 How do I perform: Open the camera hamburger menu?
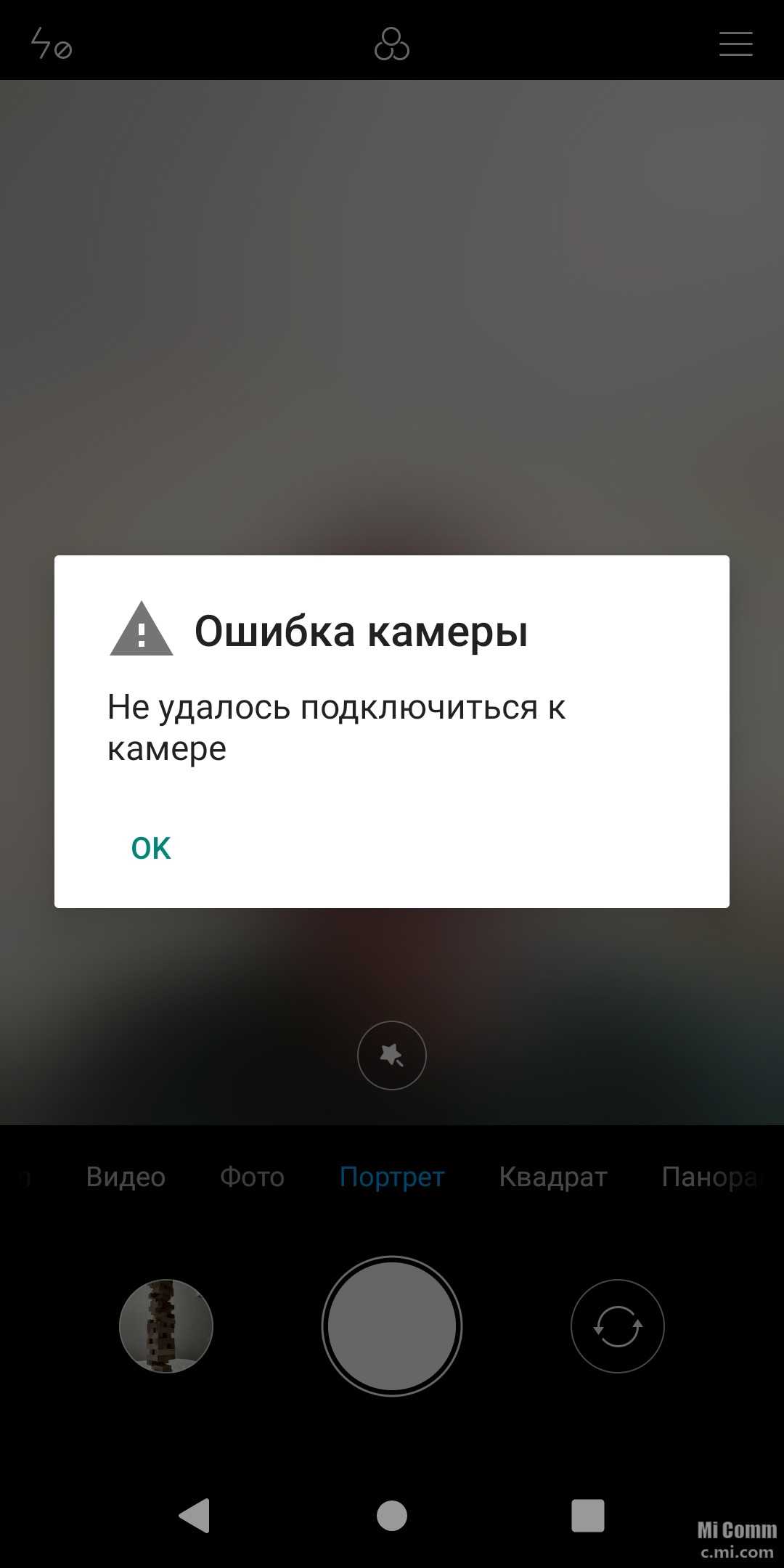[x=735, y=44]
